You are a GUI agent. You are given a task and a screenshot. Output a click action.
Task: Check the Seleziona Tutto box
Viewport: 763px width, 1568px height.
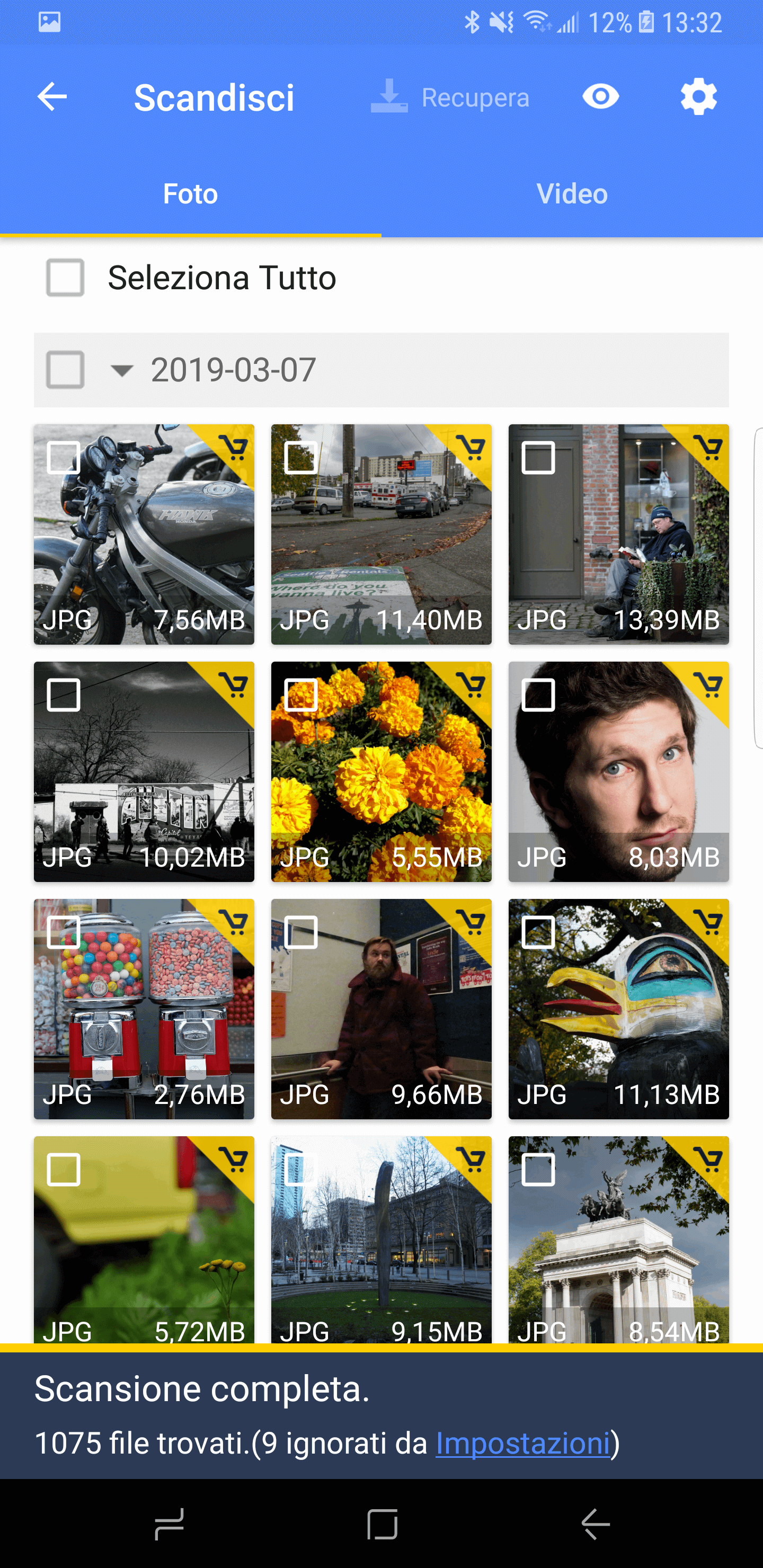click(65, 278)
